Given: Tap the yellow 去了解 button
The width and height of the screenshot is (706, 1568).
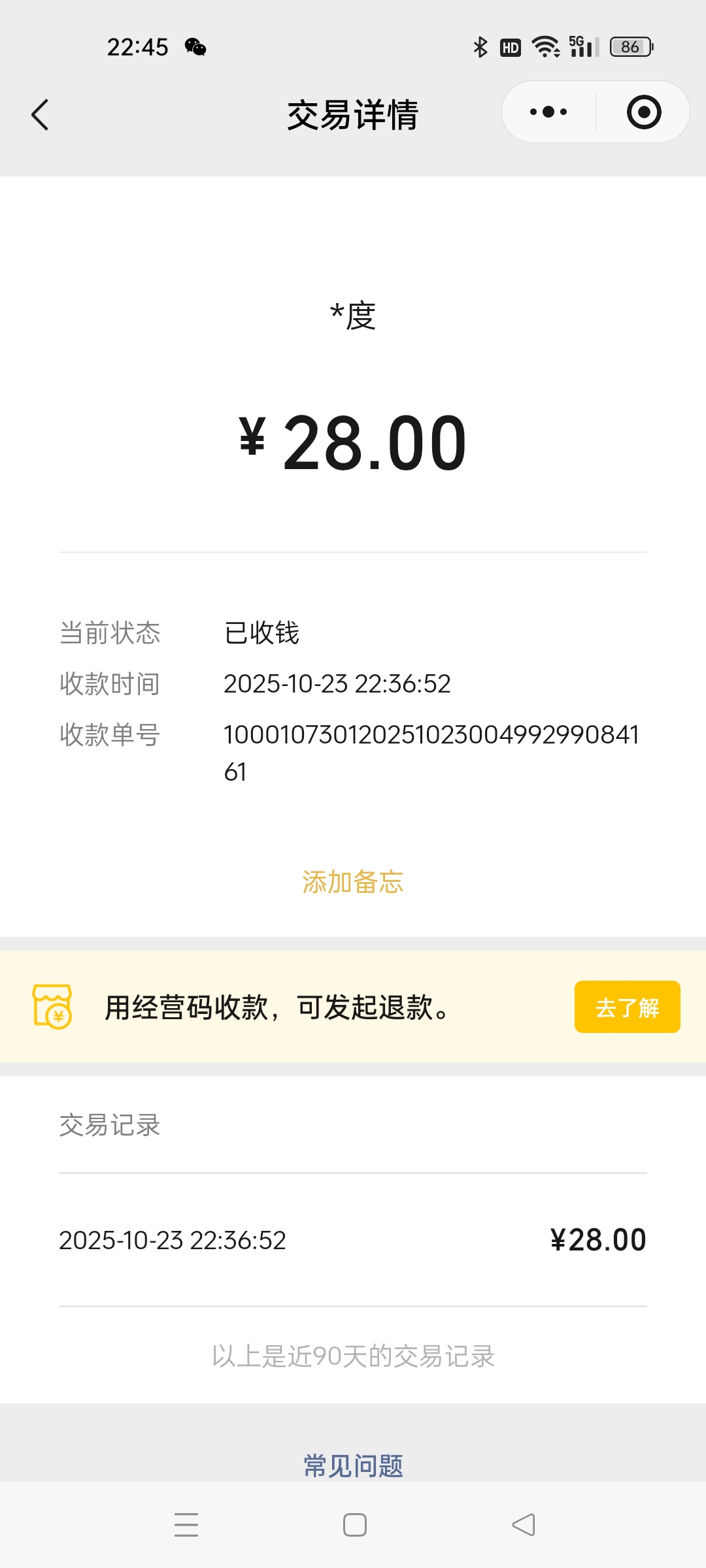Looking at the screenshot, I should click(627, 1007).
